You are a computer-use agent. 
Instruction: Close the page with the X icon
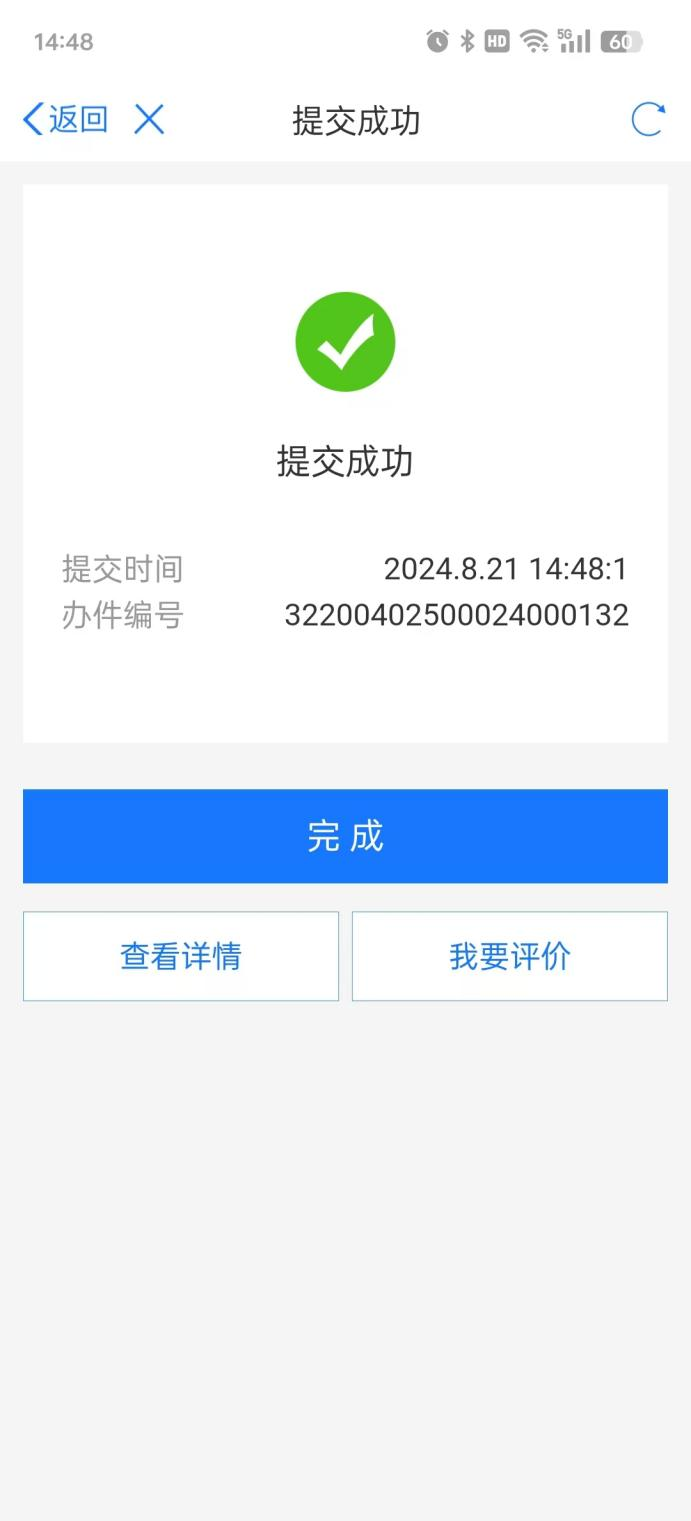click(149, 120)
